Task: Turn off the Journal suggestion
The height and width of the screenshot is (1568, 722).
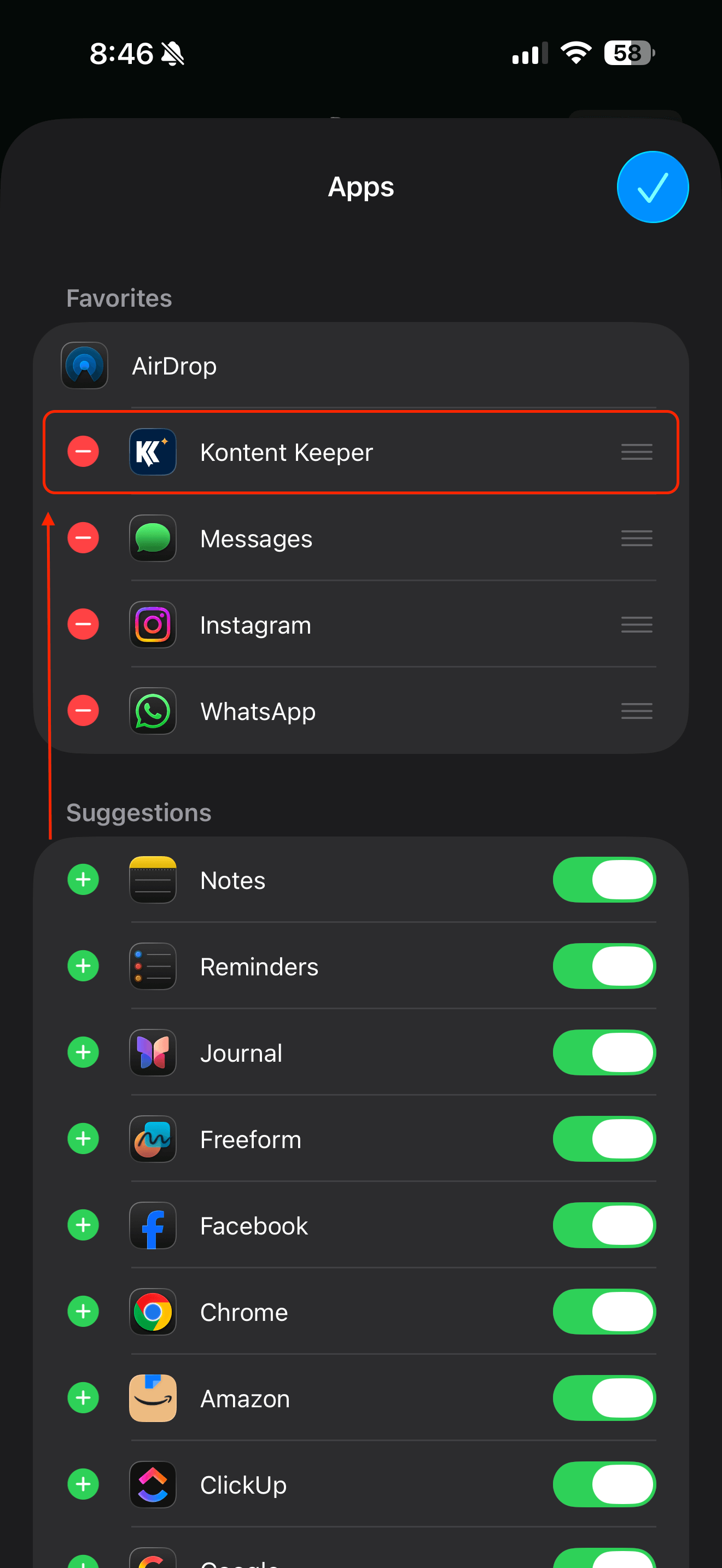Action: pyautogui.click(x=603, y=1052)
